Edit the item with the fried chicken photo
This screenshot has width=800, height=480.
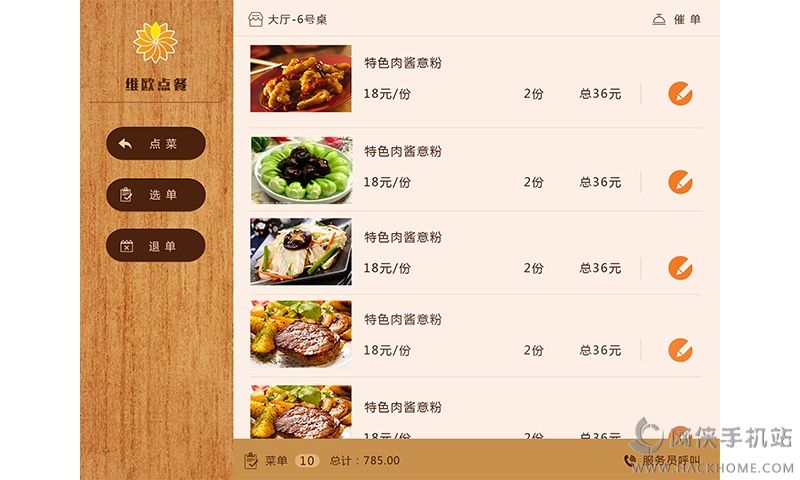[x=680, y=94]
